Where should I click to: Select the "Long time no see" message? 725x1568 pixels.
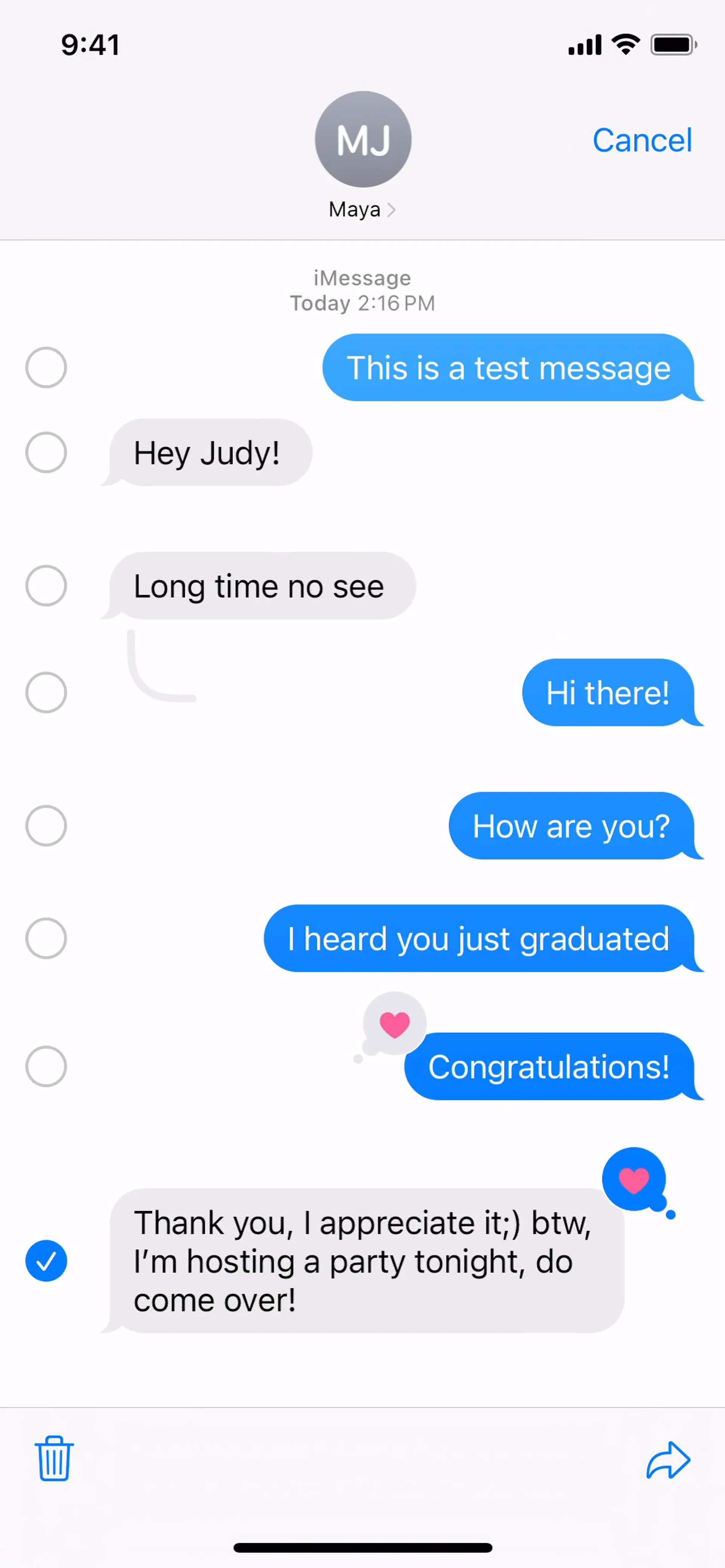(x=46, y=585)
